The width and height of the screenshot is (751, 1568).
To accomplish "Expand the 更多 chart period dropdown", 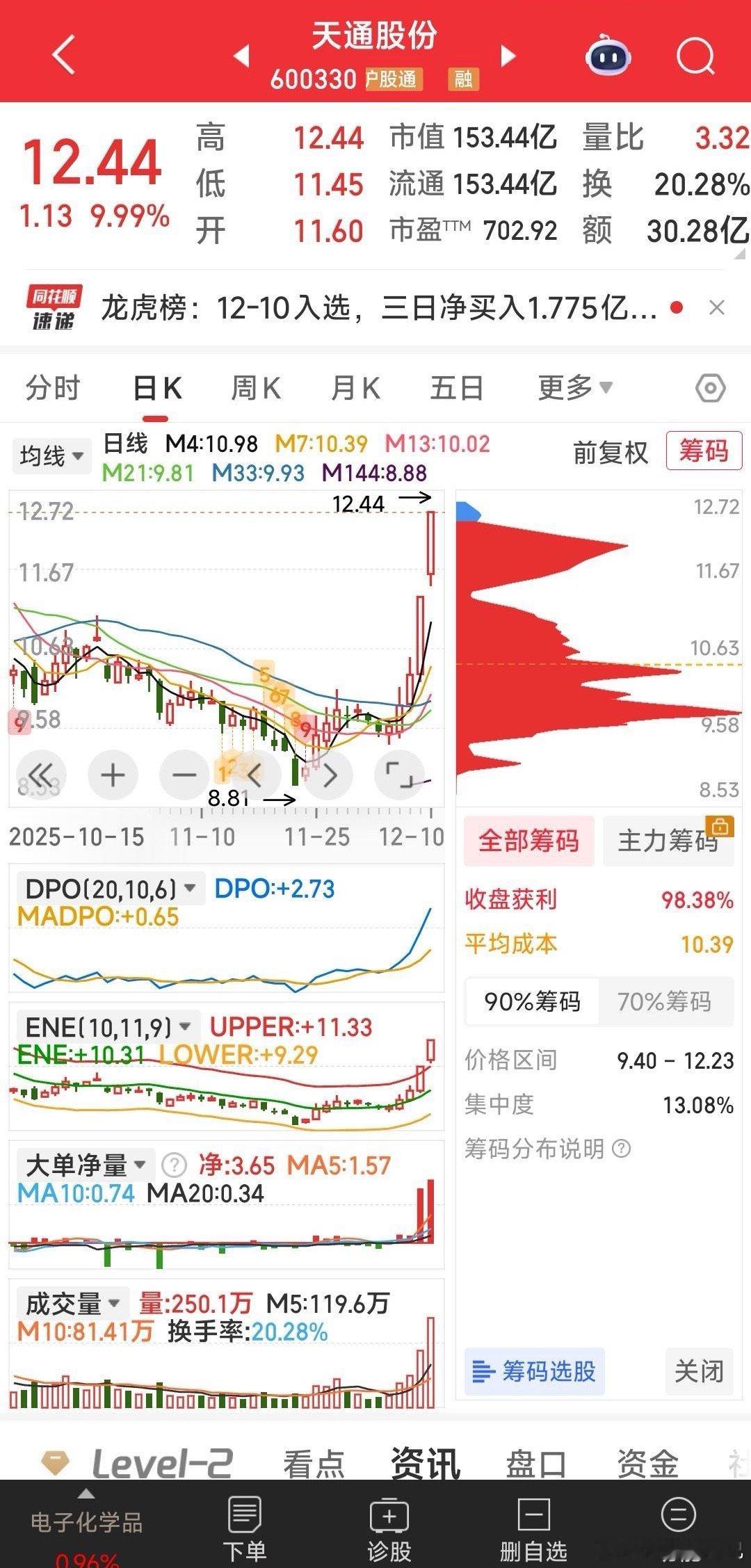I will click(x=575, y=387).
